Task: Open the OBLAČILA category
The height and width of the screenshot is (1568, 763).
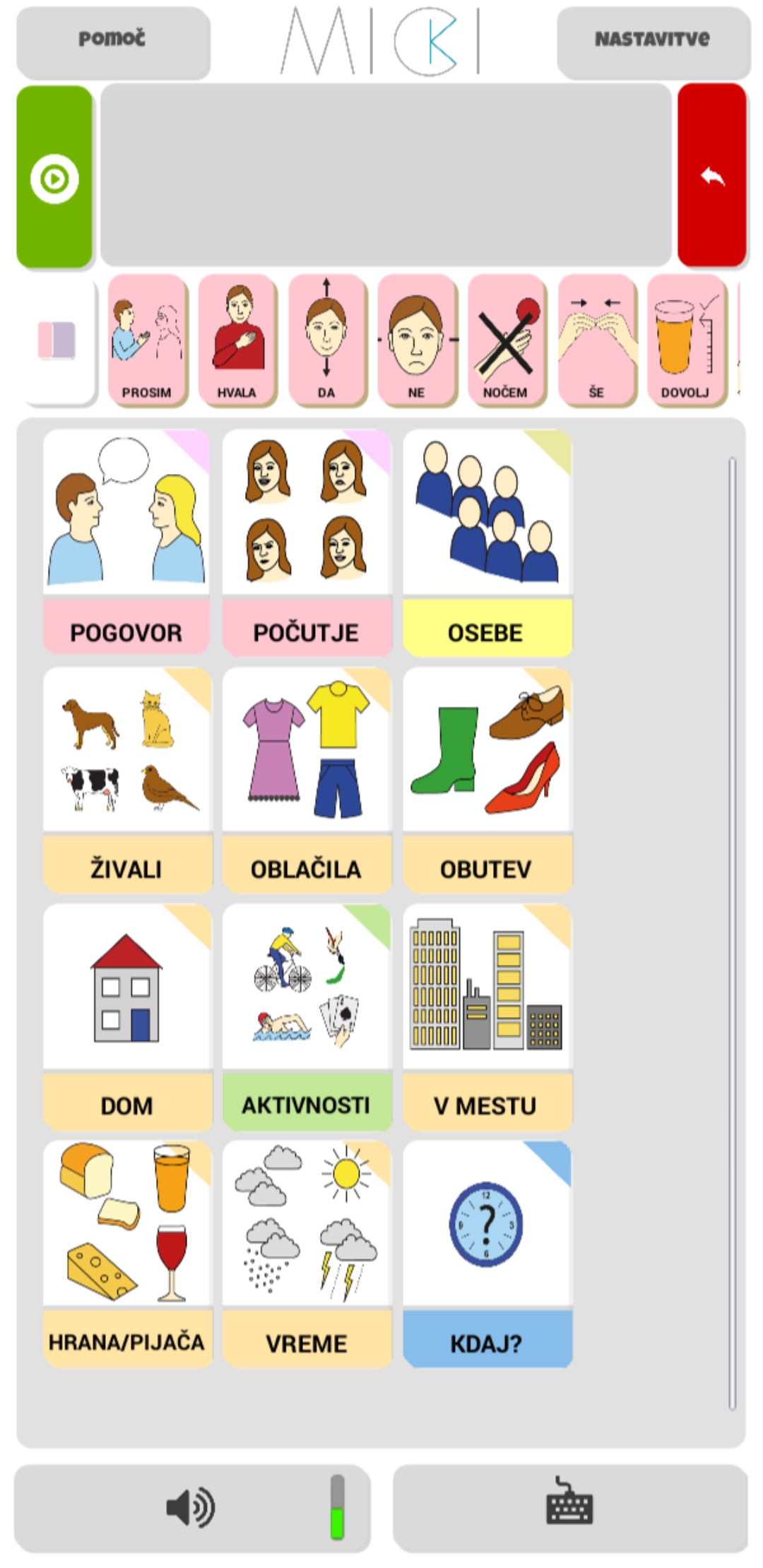Action: [307, 780]
